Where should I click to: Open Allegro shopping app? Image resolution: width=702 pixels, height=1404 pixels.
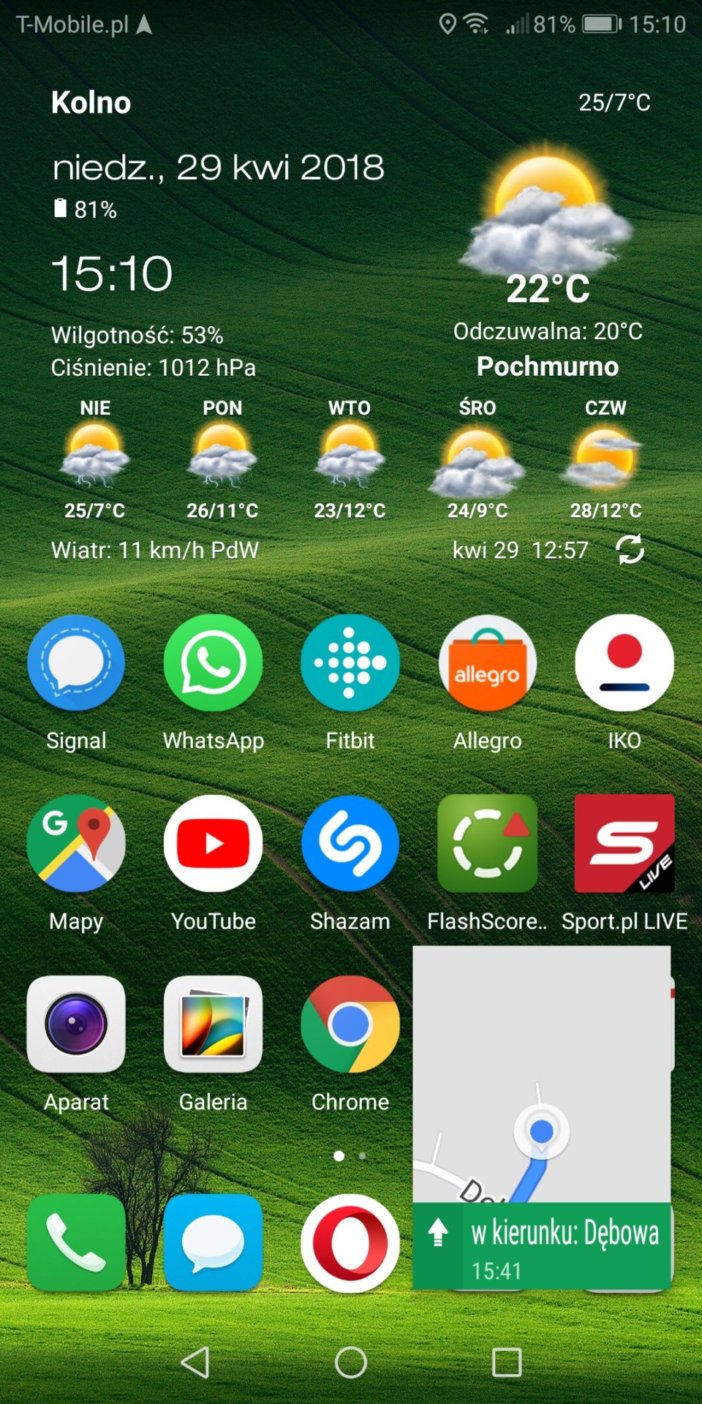coord(488,663)
